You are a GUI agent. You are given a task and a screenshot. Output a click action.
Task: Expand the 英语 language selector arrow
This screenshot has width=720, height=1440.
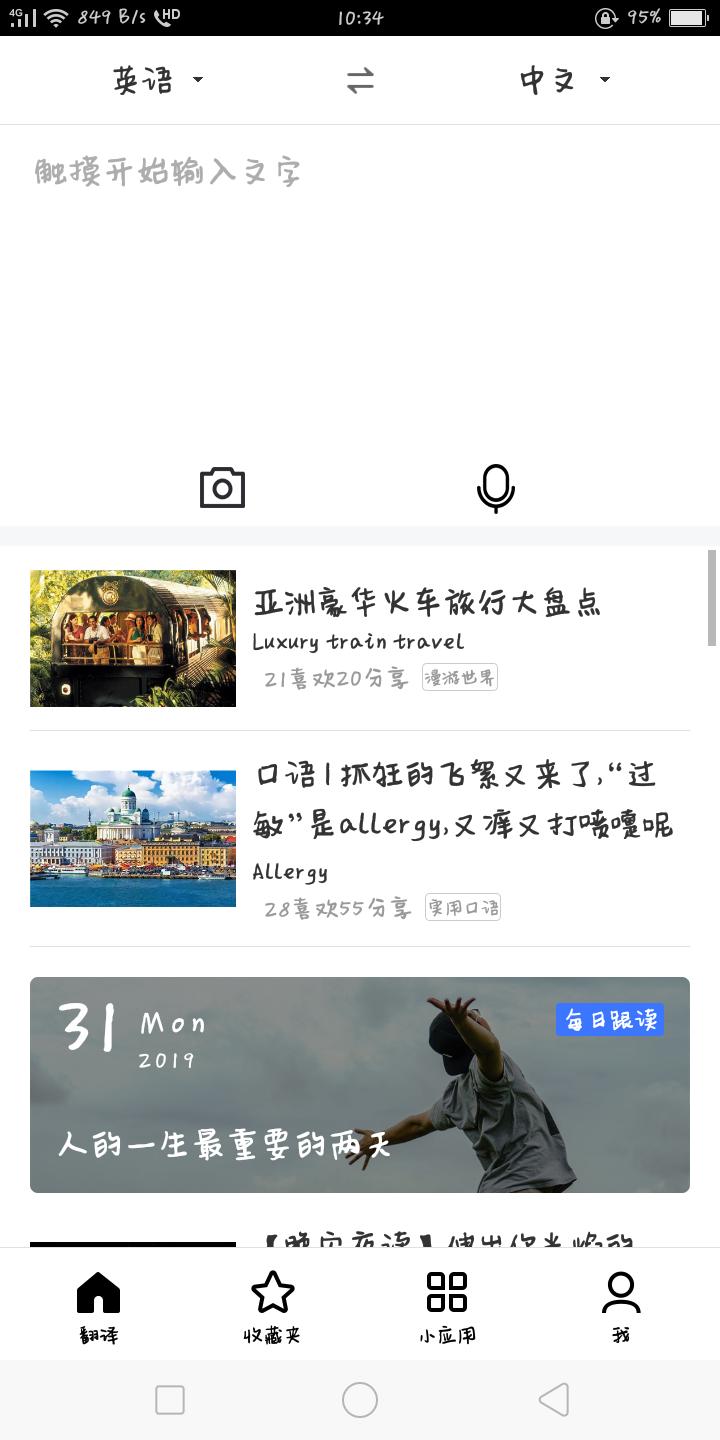pyautogui.click(x=198, y=80)
